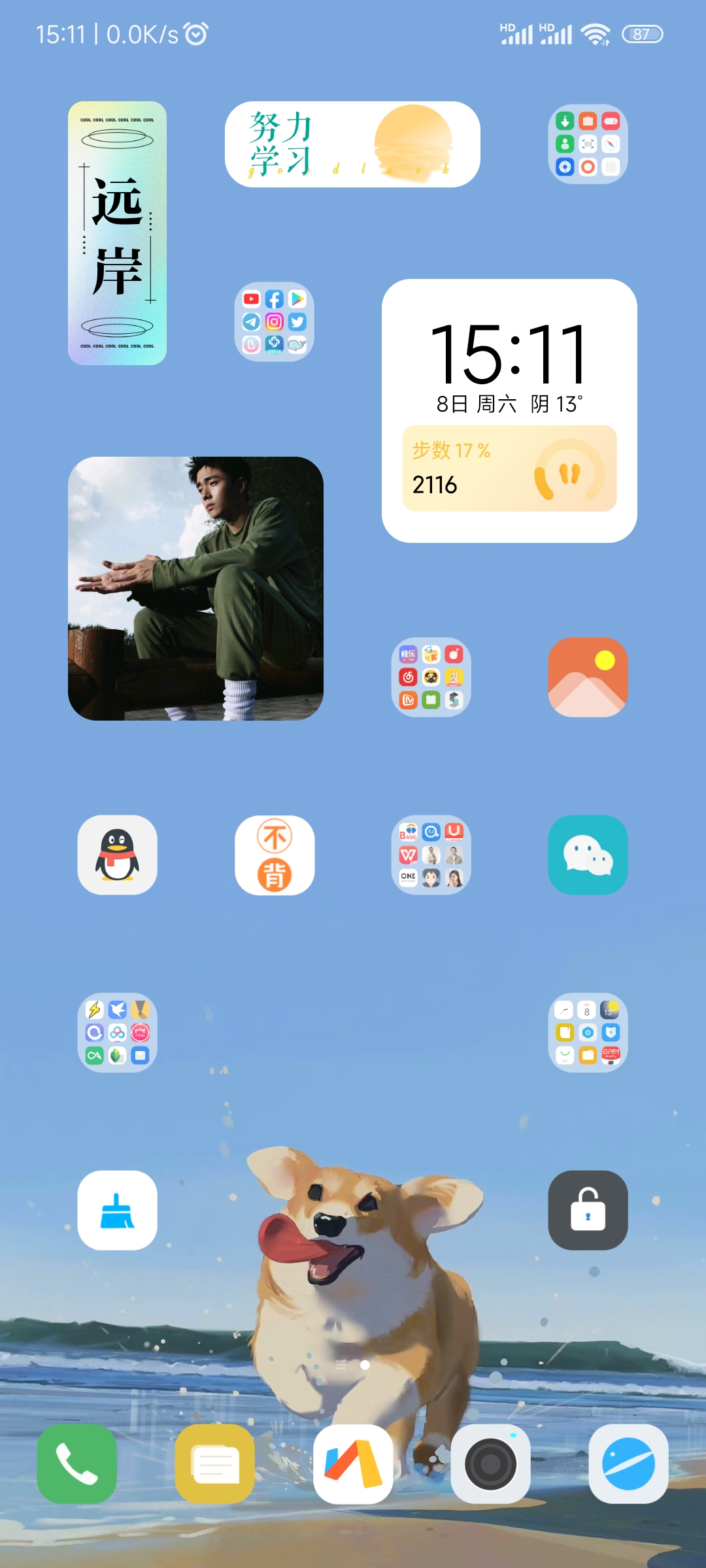Open the blue browser in the dock
Viewport: 706px width, 1568px height.
tap(628, 1463)
